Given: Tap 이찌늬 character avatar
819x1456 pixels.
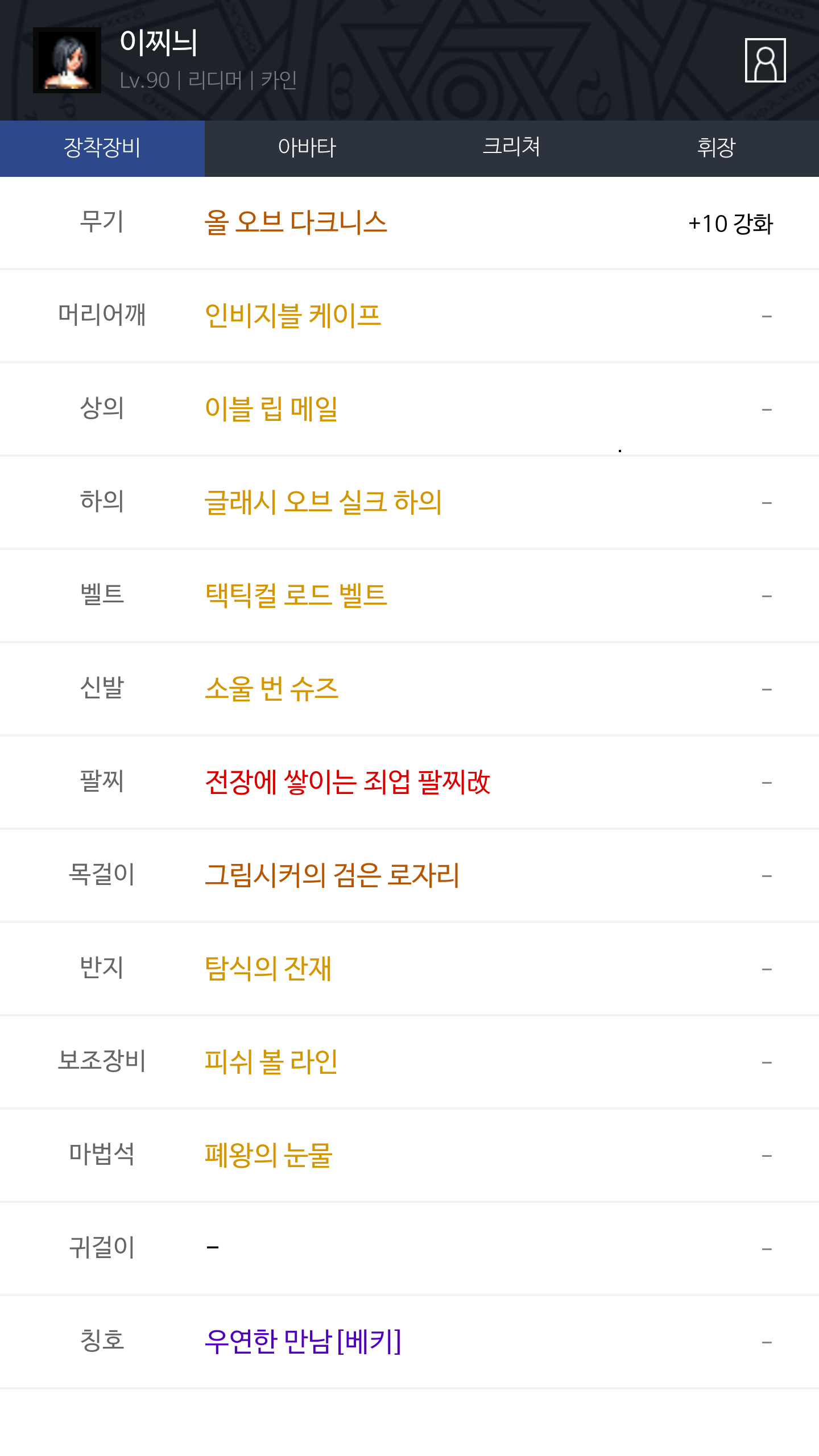Looking at the screenshot, I should (x=67, y=60).
